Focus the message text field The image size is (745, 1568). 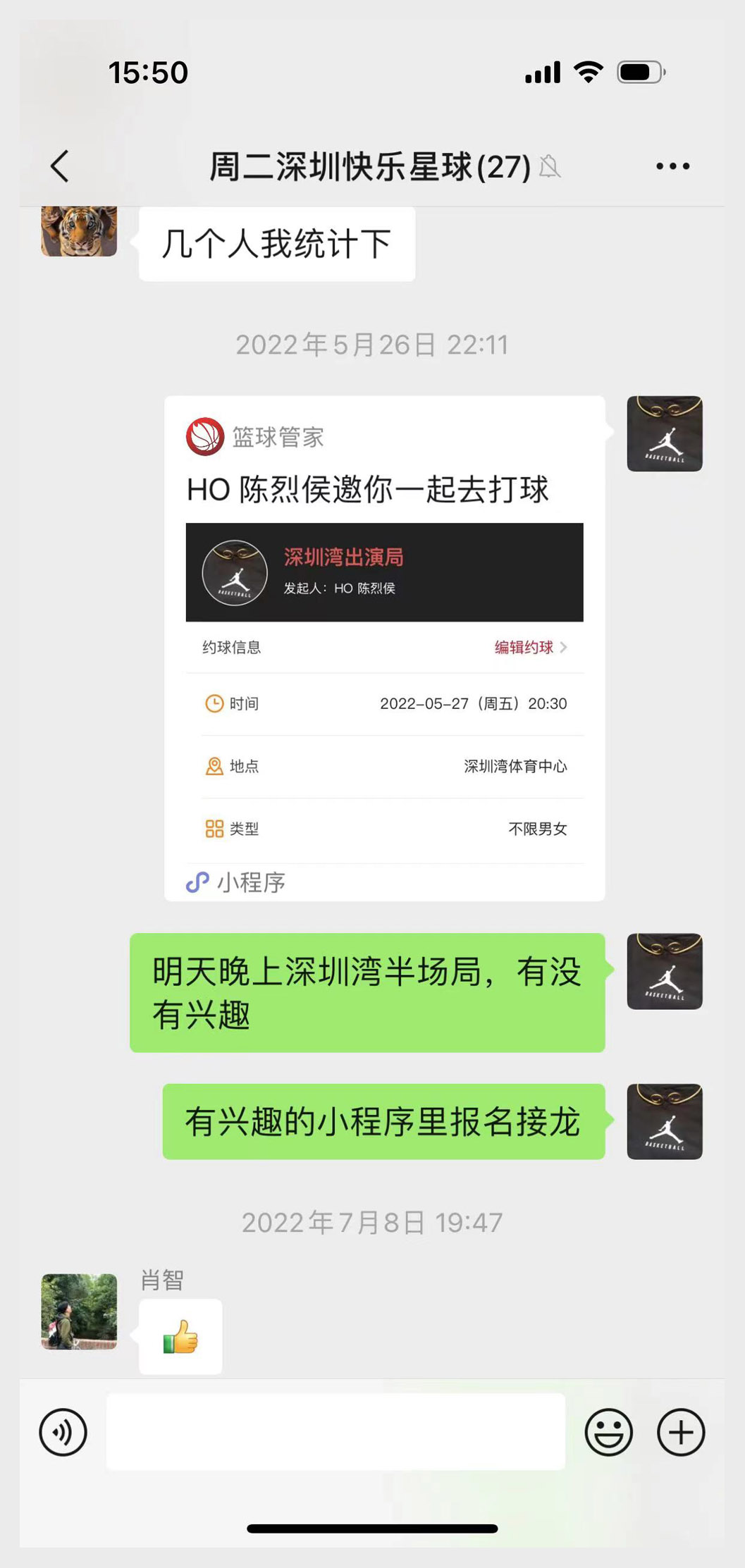[335, 1431]
